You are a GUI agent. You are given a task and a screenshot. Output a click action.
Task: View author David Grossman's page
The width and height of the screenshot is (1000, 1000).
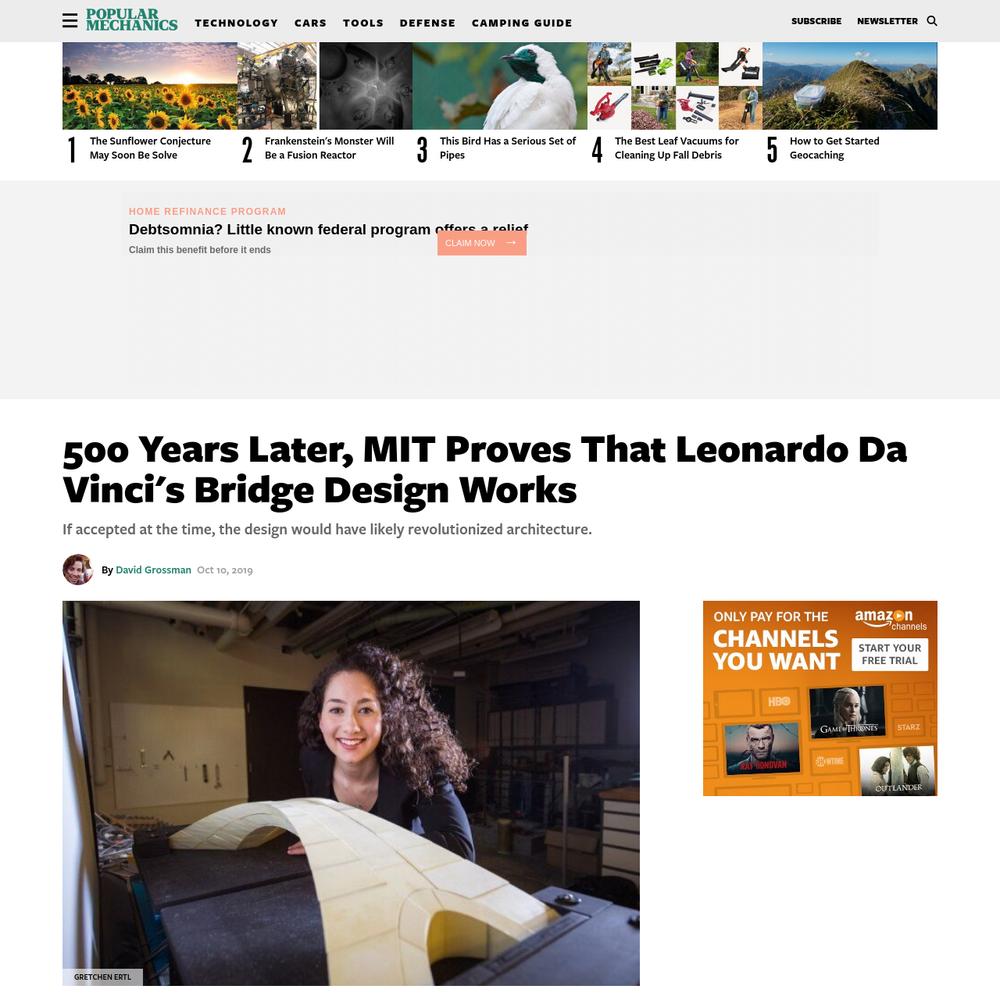coord(153,570)
